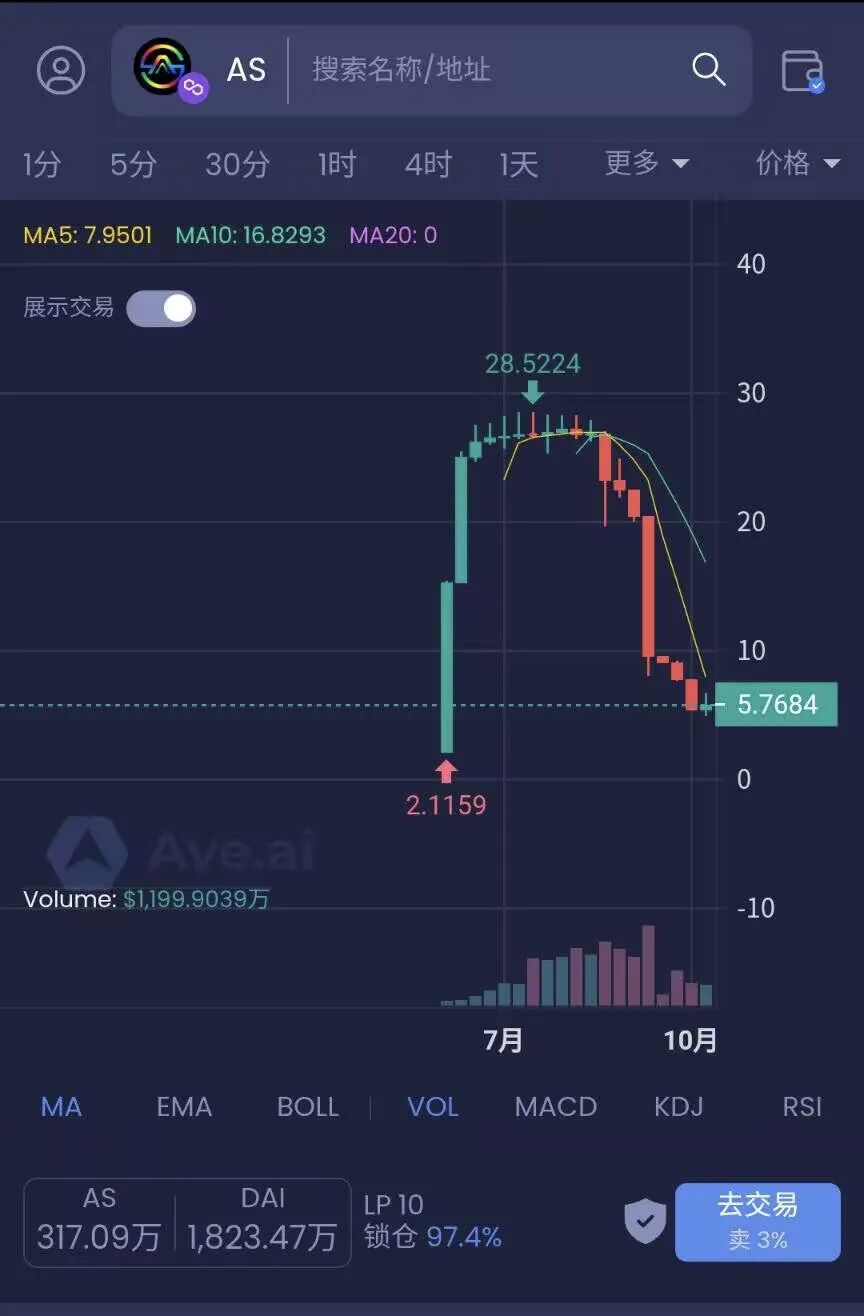Switch to the EMA indicator
The image size is (864, 1316).
click(184, 1107)
